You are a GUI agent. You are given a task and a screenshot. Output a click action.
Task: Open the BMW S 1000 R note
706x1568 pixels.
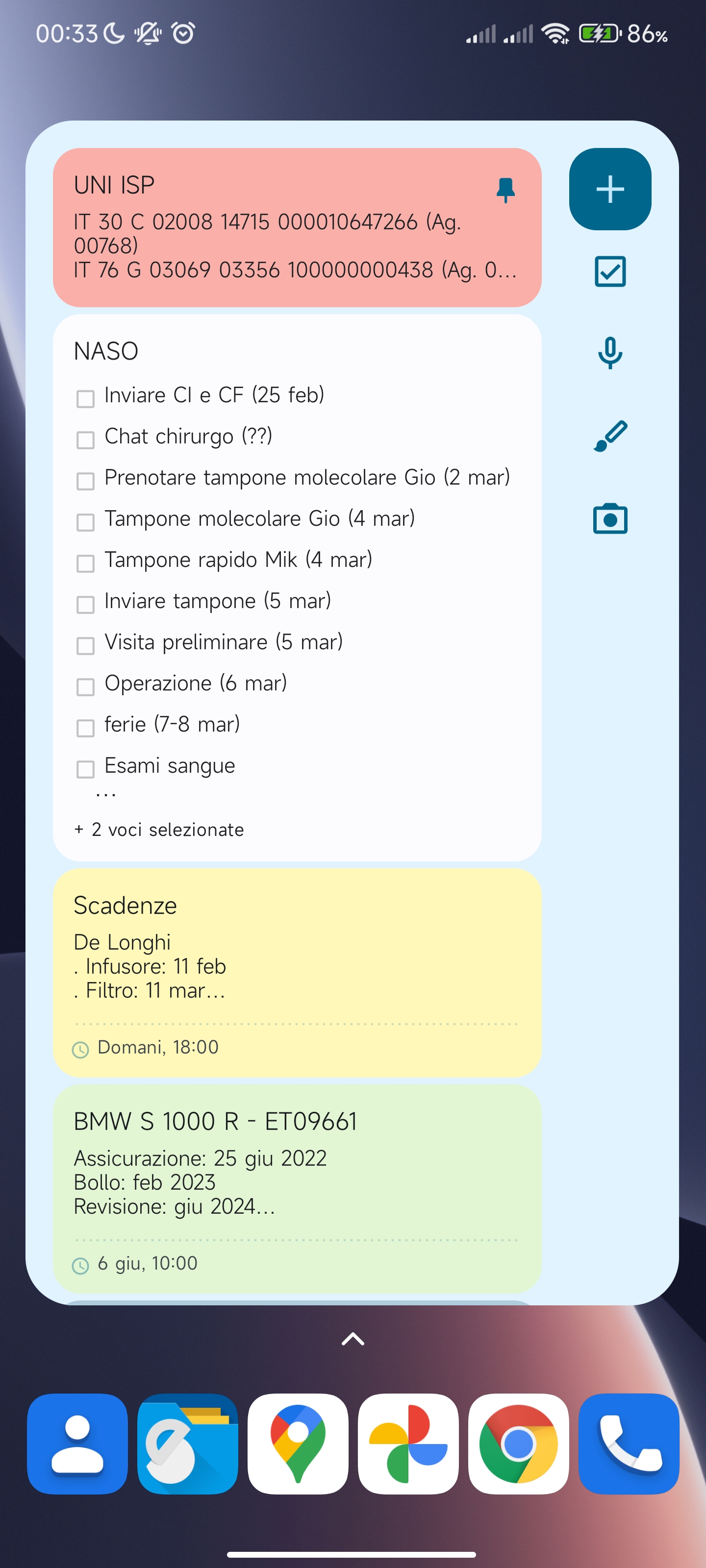click(x=297, y=1188)
